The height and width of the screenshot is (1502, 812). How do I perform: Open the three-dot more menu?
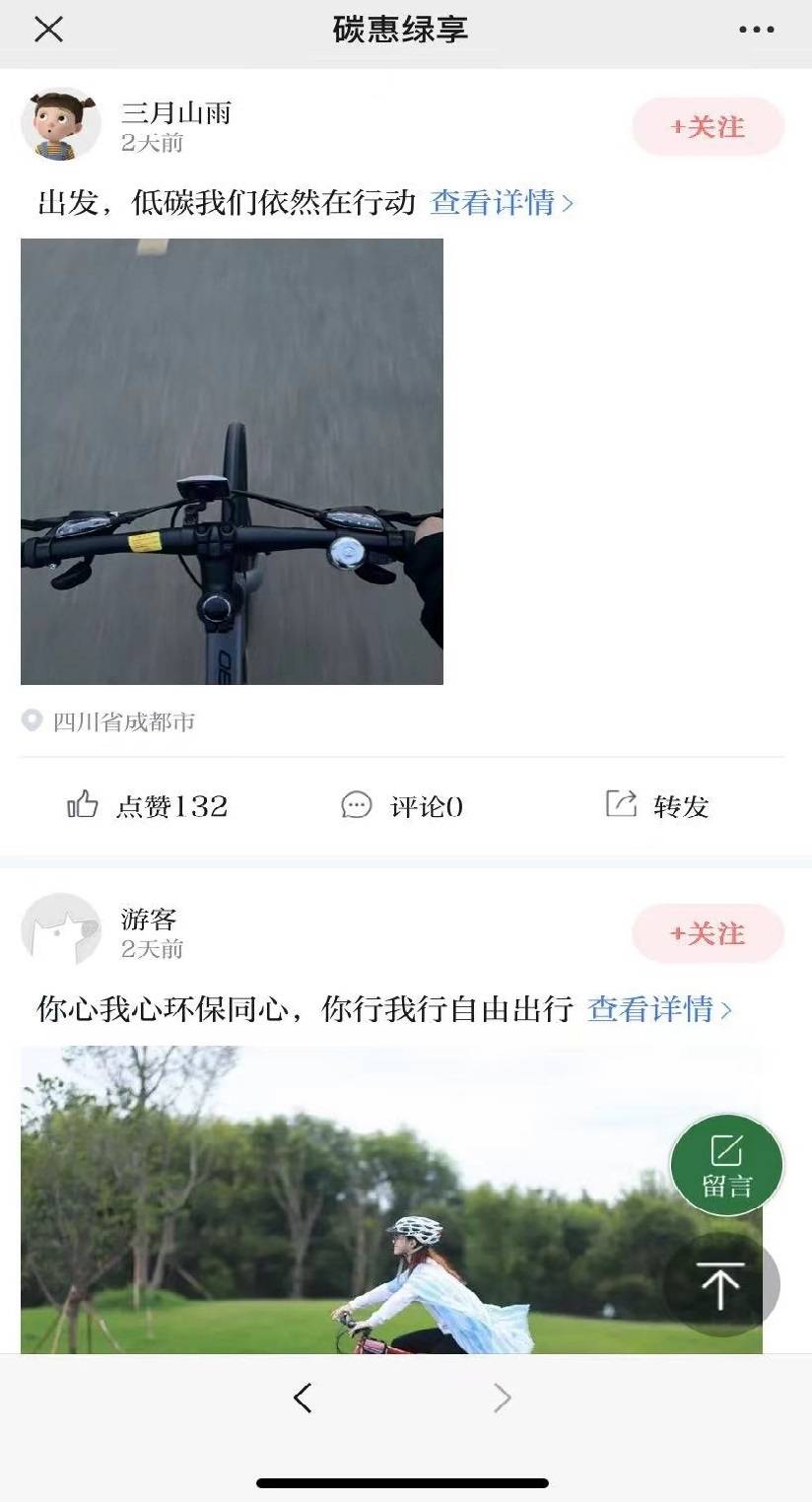[x=756, y=30]
